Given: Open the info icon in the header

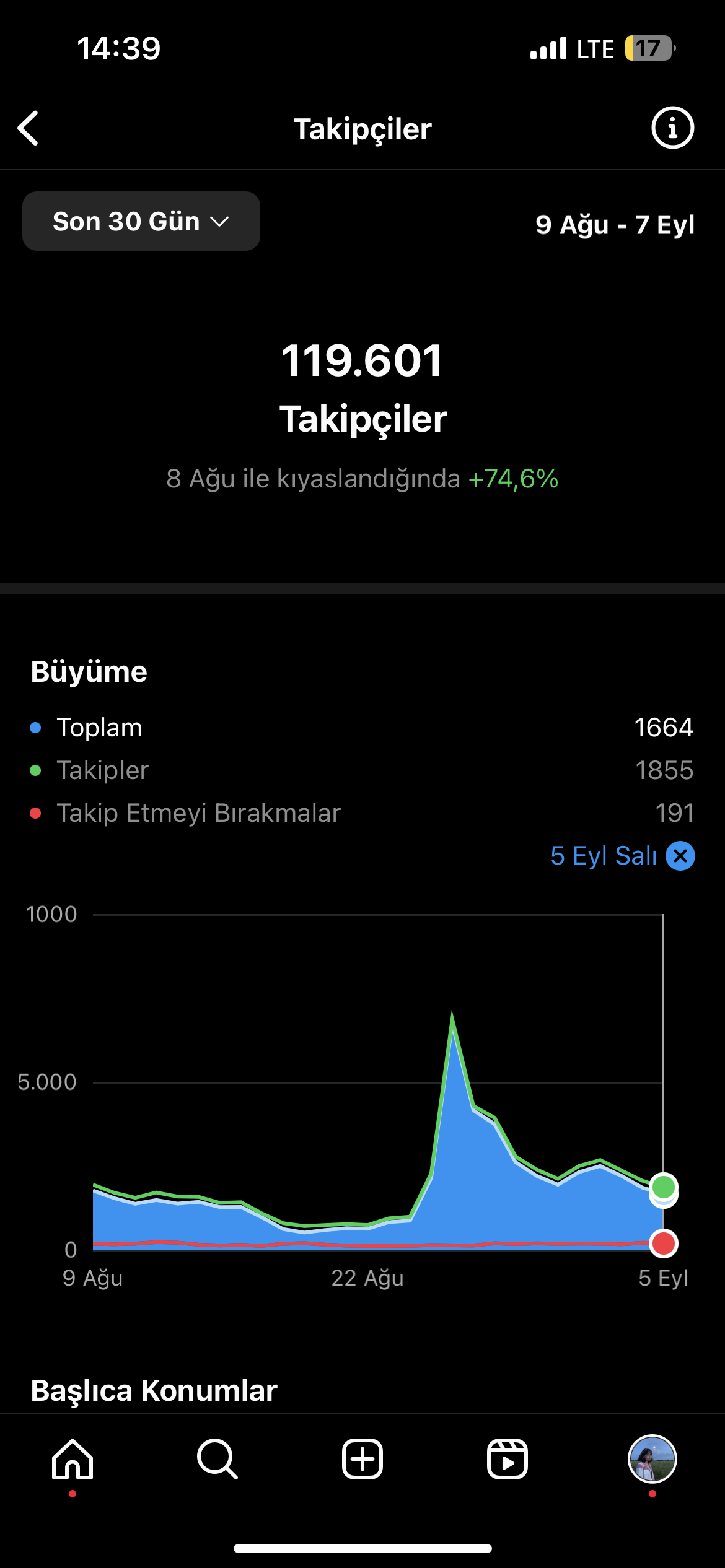Looking at the screenshot, I should [672, 128].
